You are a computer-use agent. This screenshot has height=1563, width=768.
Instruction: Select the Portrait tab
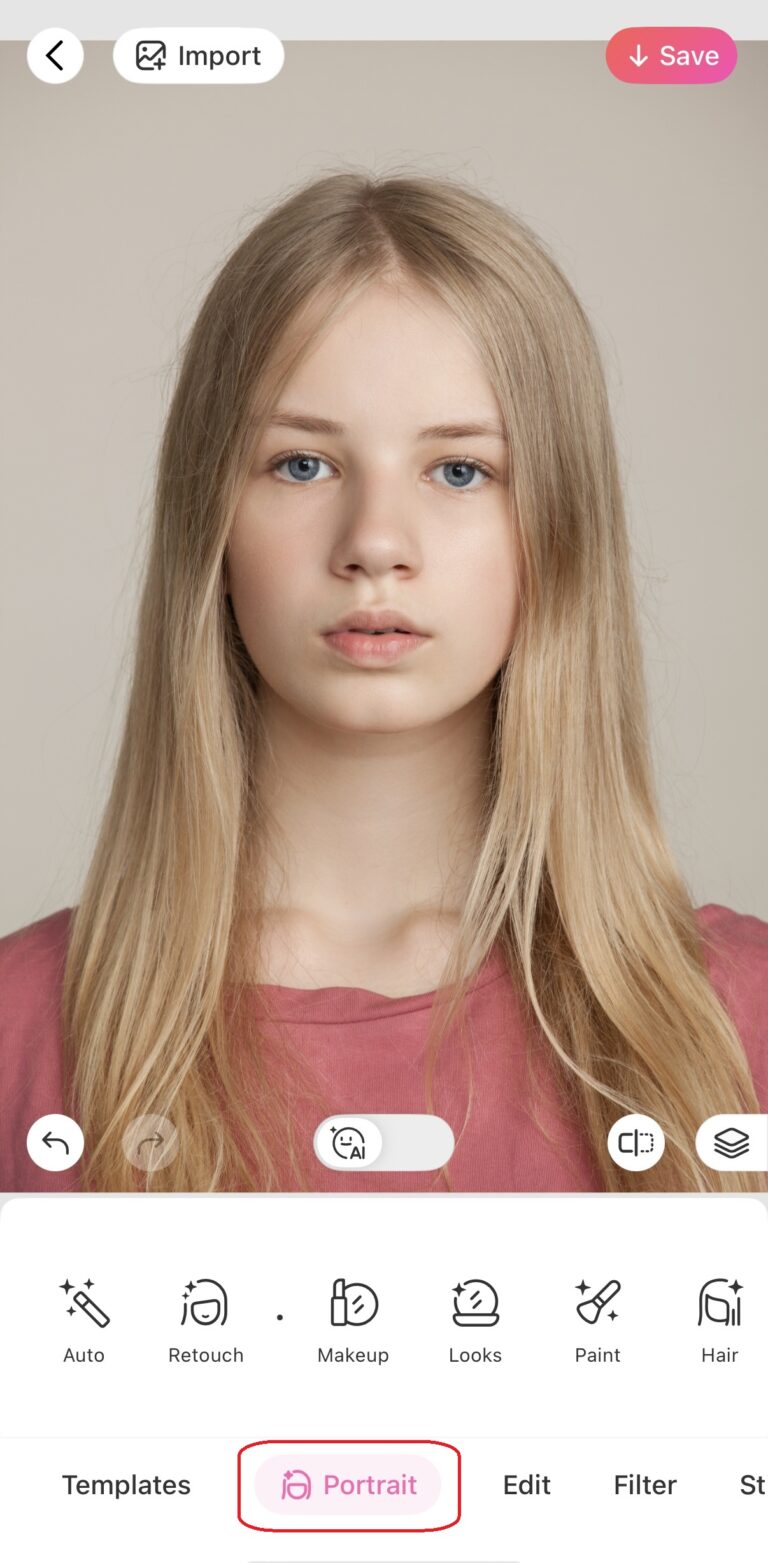pyautogui.click(x=348, y=1485)
